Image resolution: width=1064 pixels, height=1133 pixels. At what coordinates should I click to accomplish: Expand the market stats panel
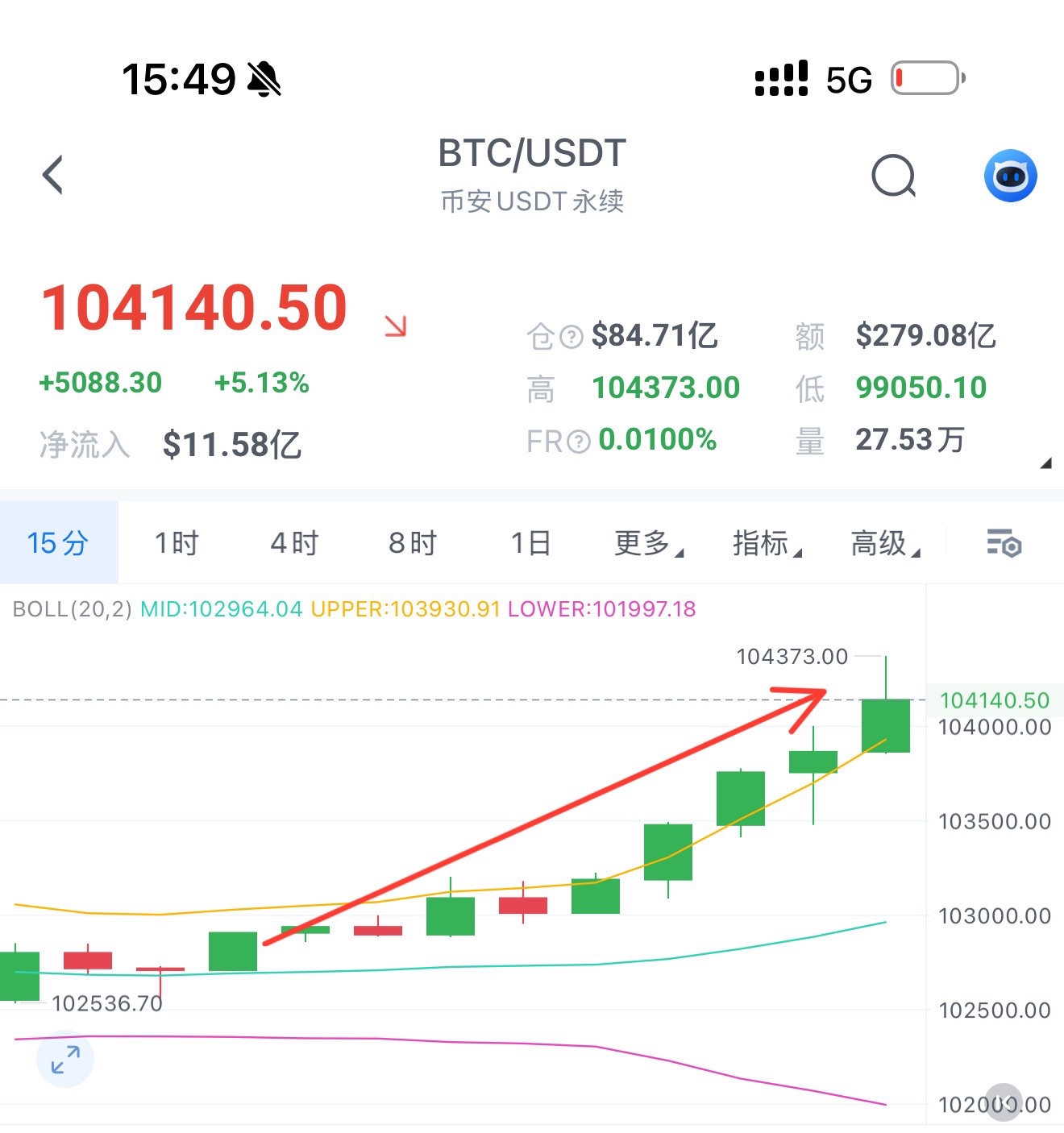pos(1045,463)
